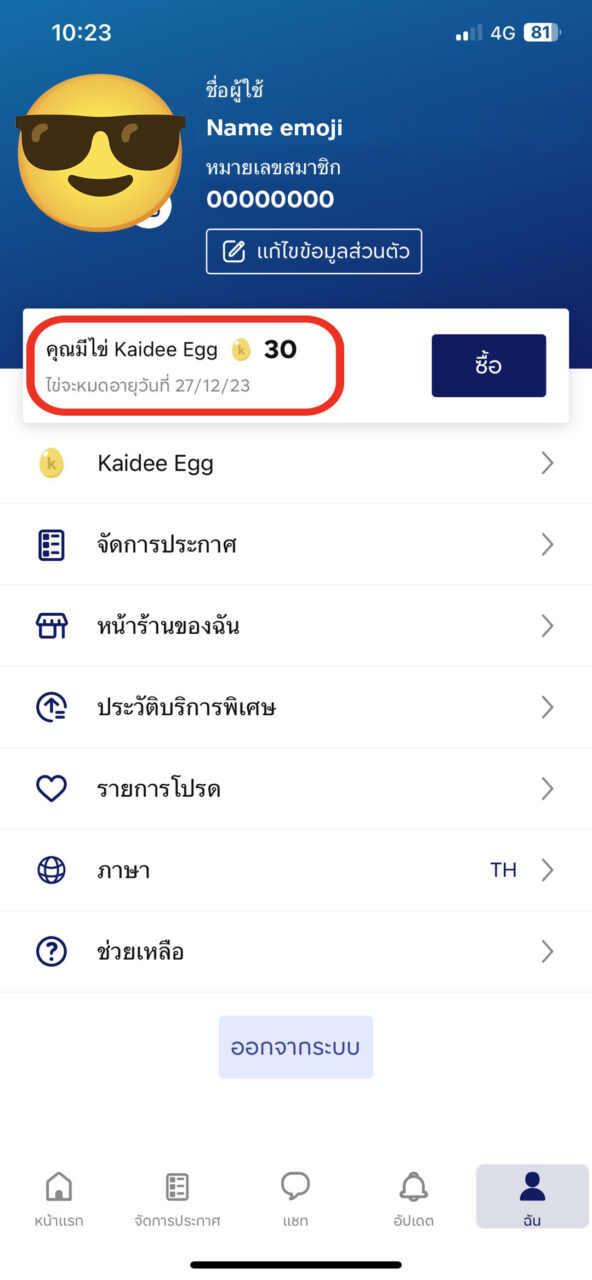Open the จัดการประกาศ row with the chevron
This screenshot has width=592, height=1280.
tap(296, 545)
